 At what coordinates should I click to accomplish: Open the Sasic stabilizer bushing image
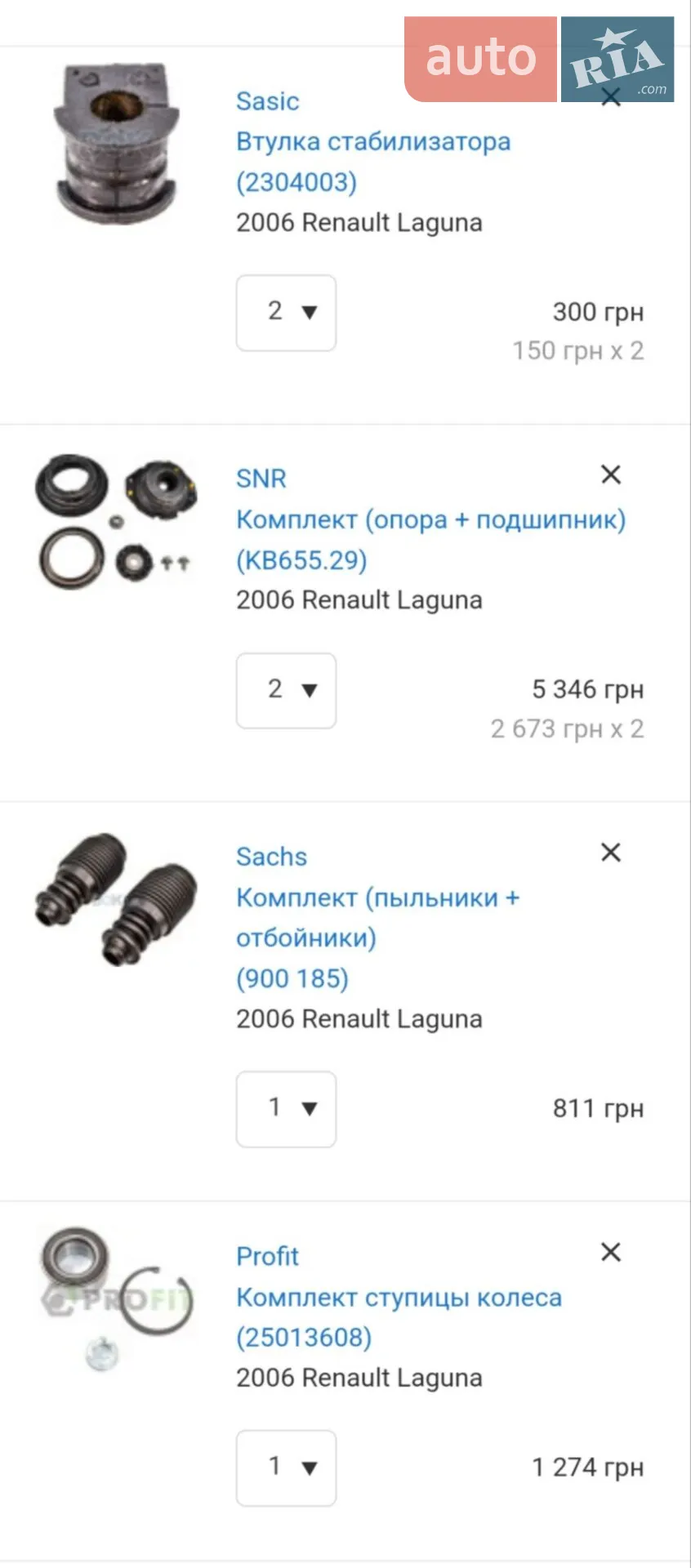tap(115, 145)
